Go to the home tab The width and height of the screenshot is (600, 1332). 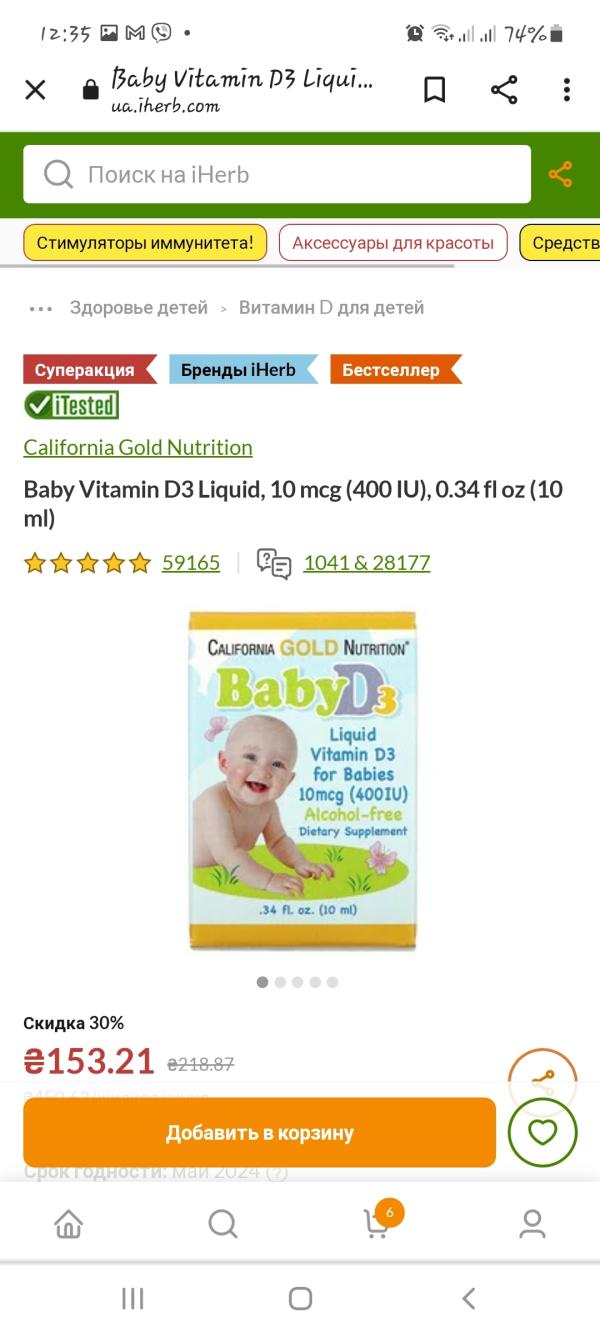68,1223
